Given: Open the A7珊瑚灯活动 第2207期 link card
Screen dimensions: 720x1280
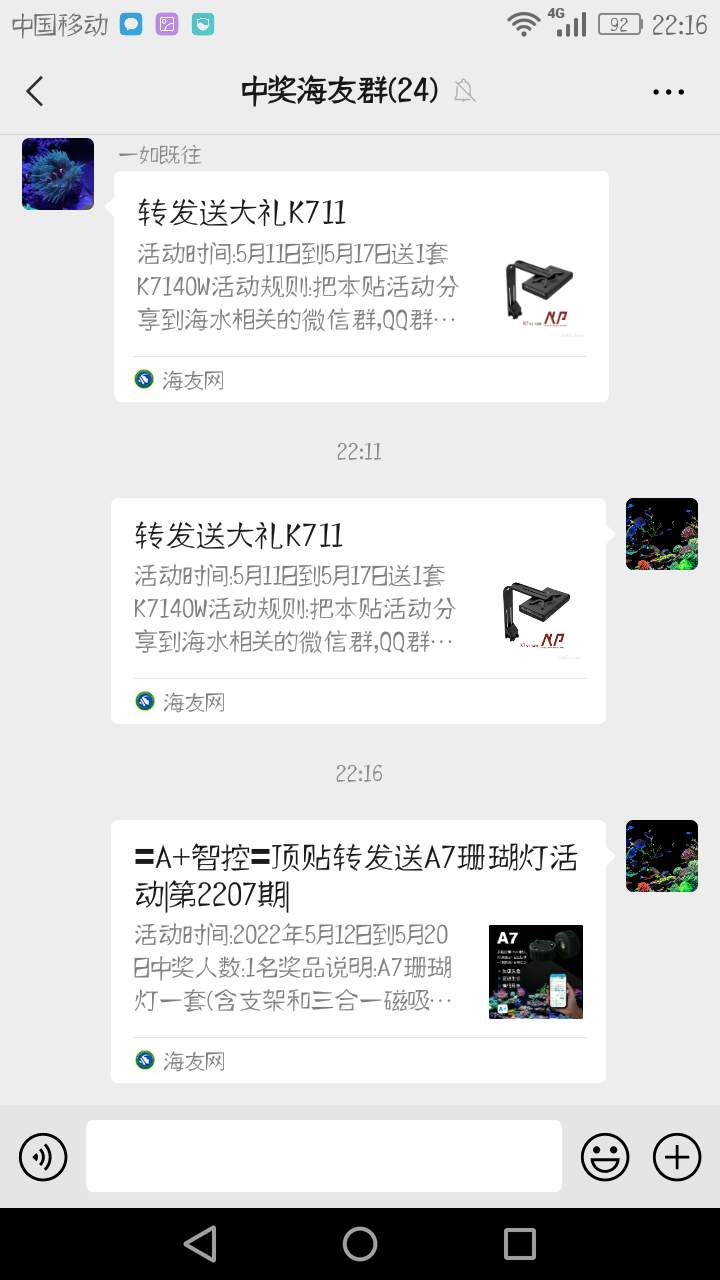Looking at the screenshot, I should coord(358,950).
